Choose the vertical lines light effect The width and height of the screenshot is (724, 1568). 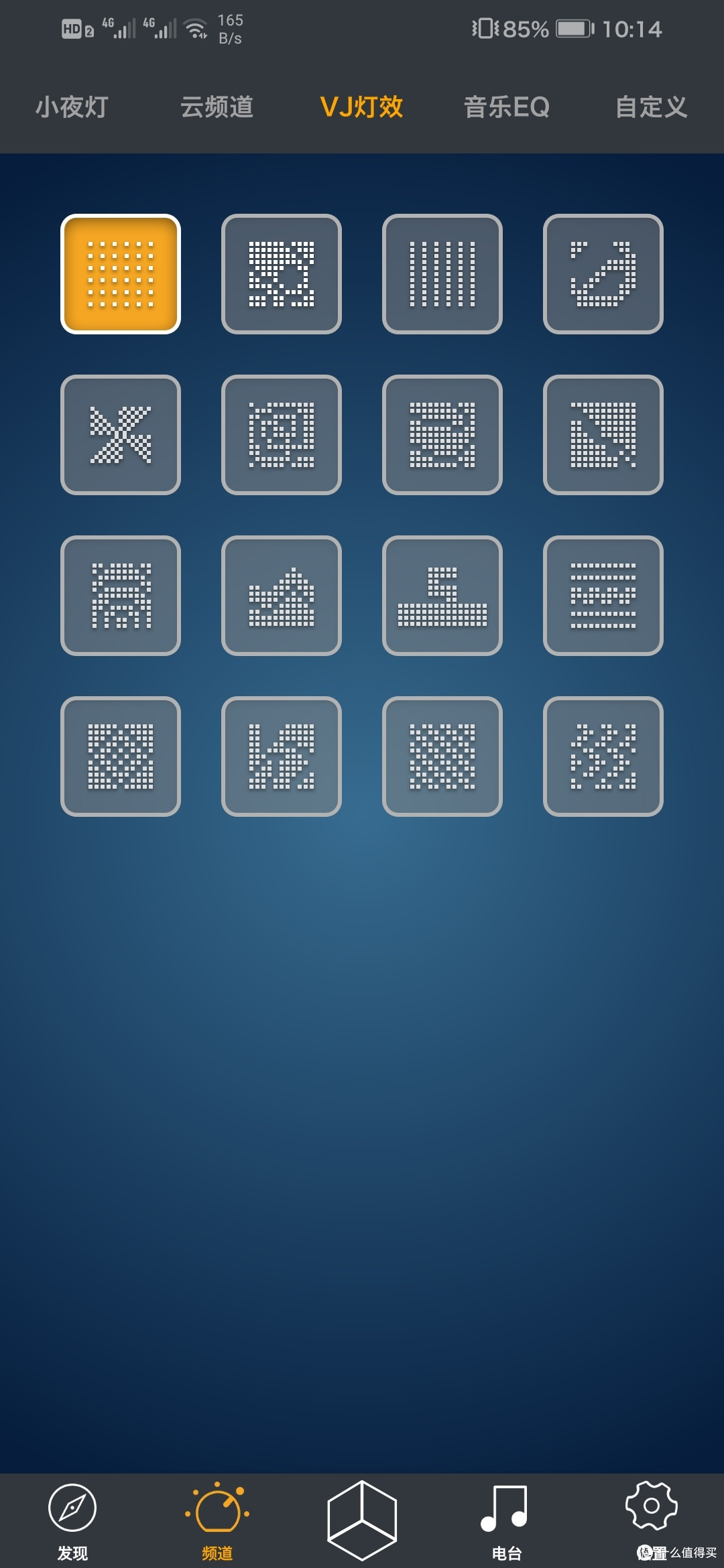click(x=442, y=274)
